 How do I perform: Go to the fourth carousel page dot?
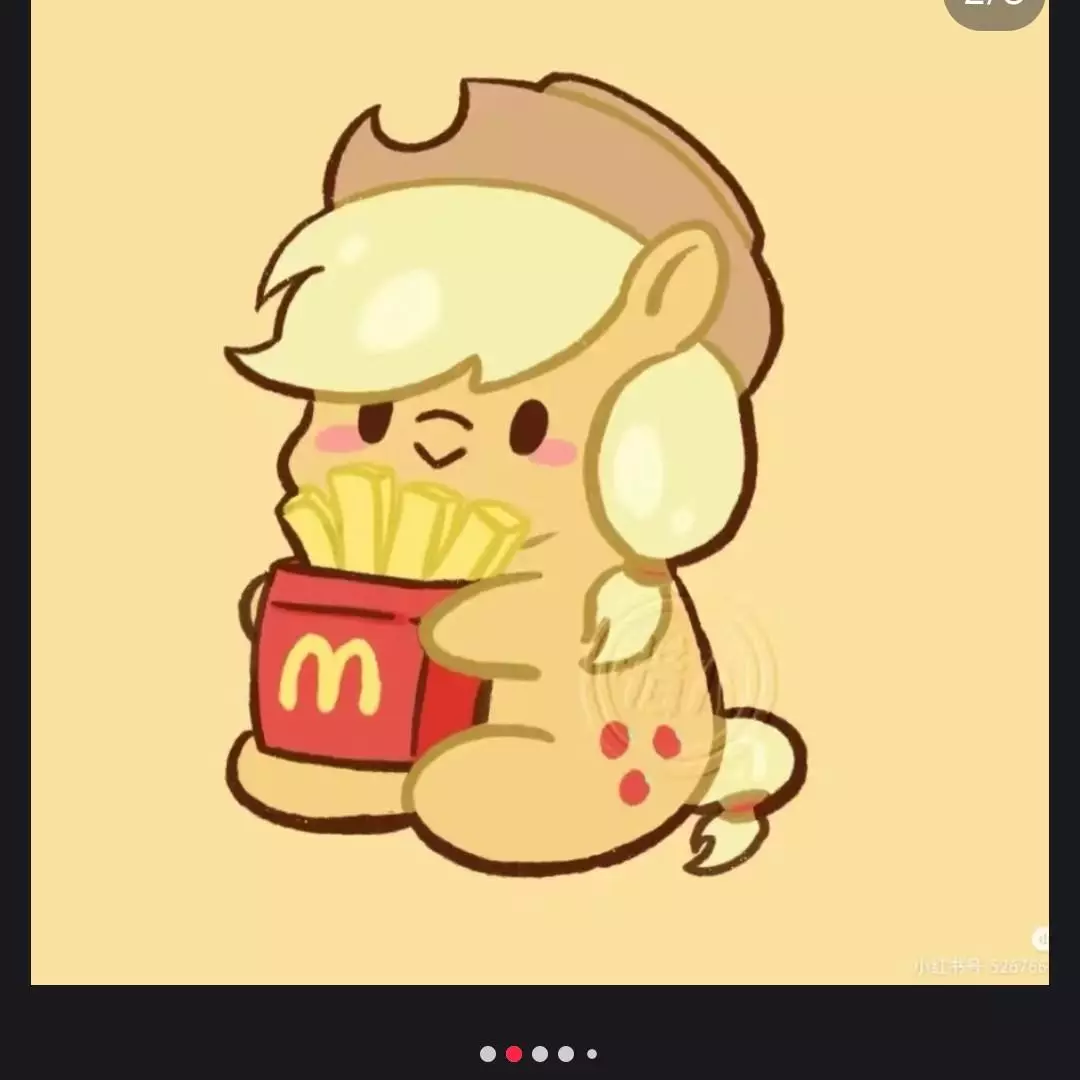tap(566, 1054)
